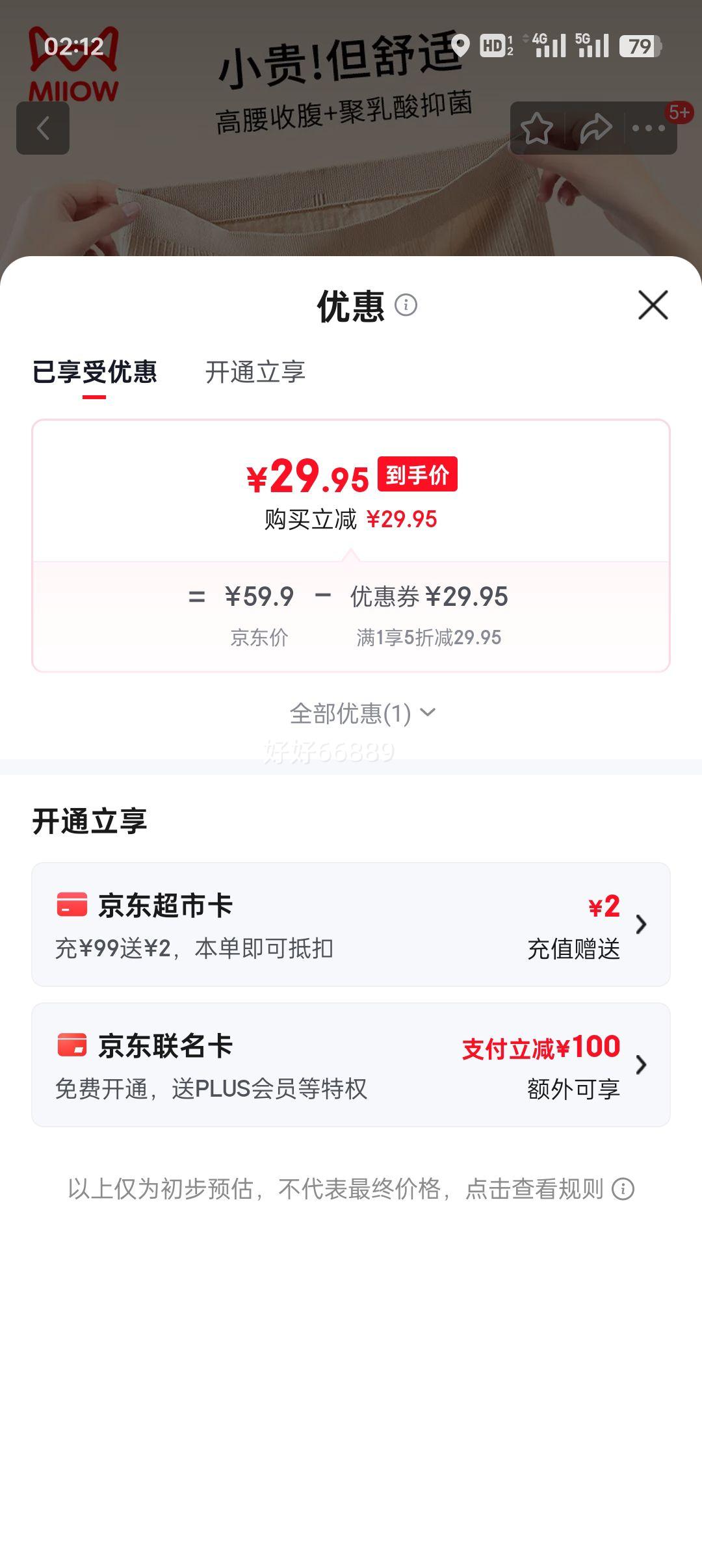702x1568 pixels.
Task: Stay on the 已享受优惠 tab
Action: pyautogui.click(x=94, y=372)
